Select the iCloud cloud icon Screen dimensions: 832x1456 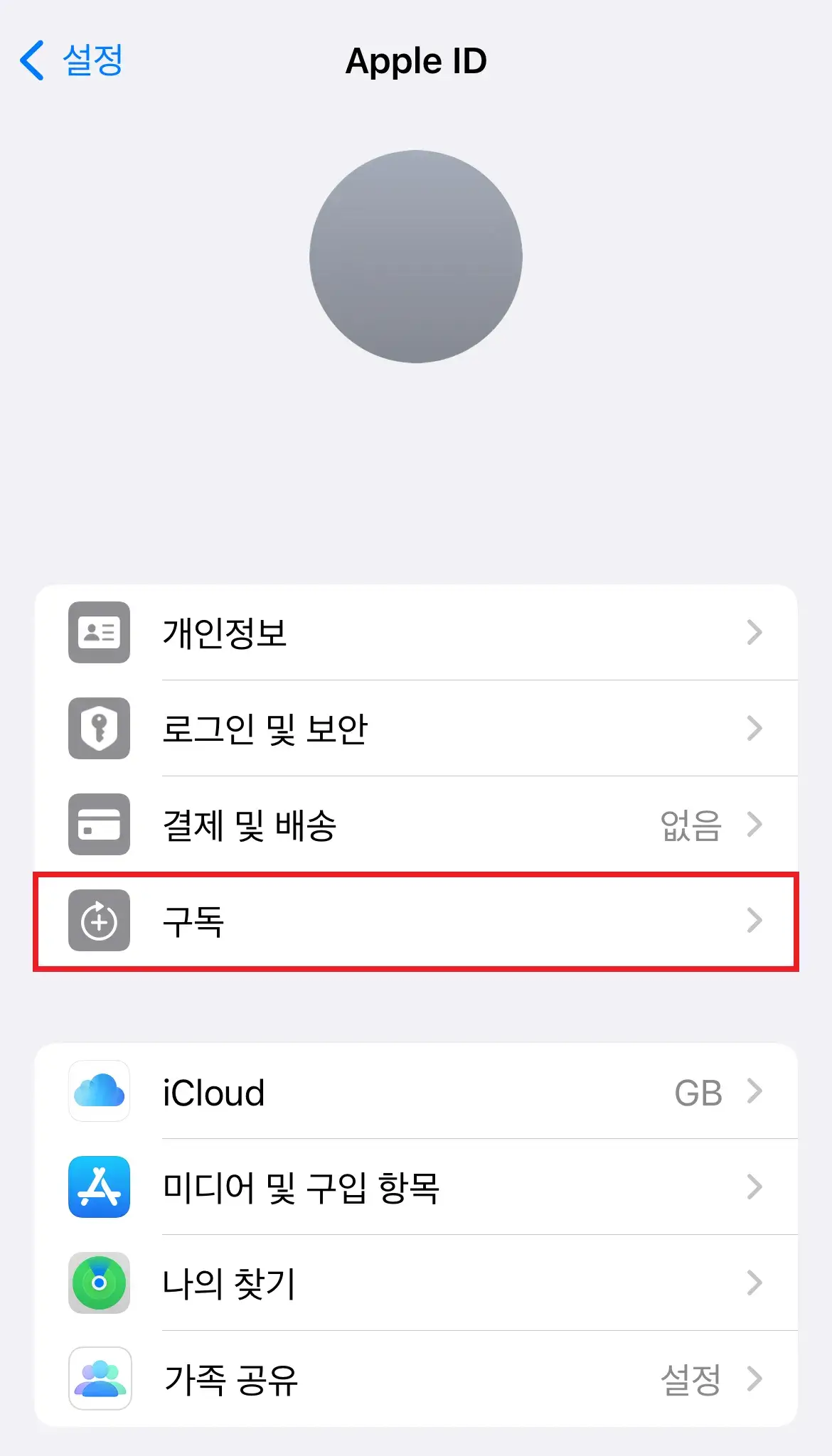pyautogui.click(x=99, y=1093)
